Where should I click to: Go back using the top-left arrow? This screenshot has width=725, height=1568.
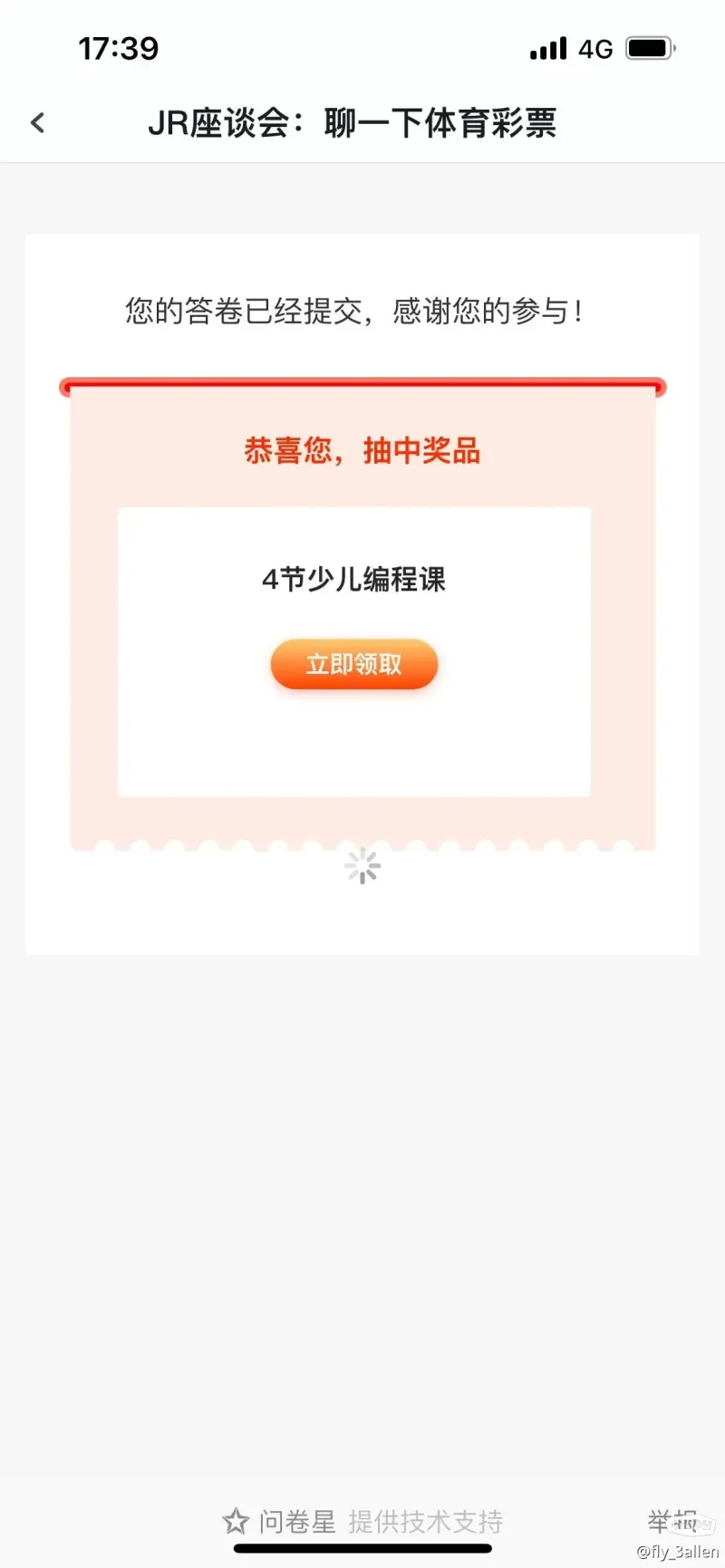[37, 122]
